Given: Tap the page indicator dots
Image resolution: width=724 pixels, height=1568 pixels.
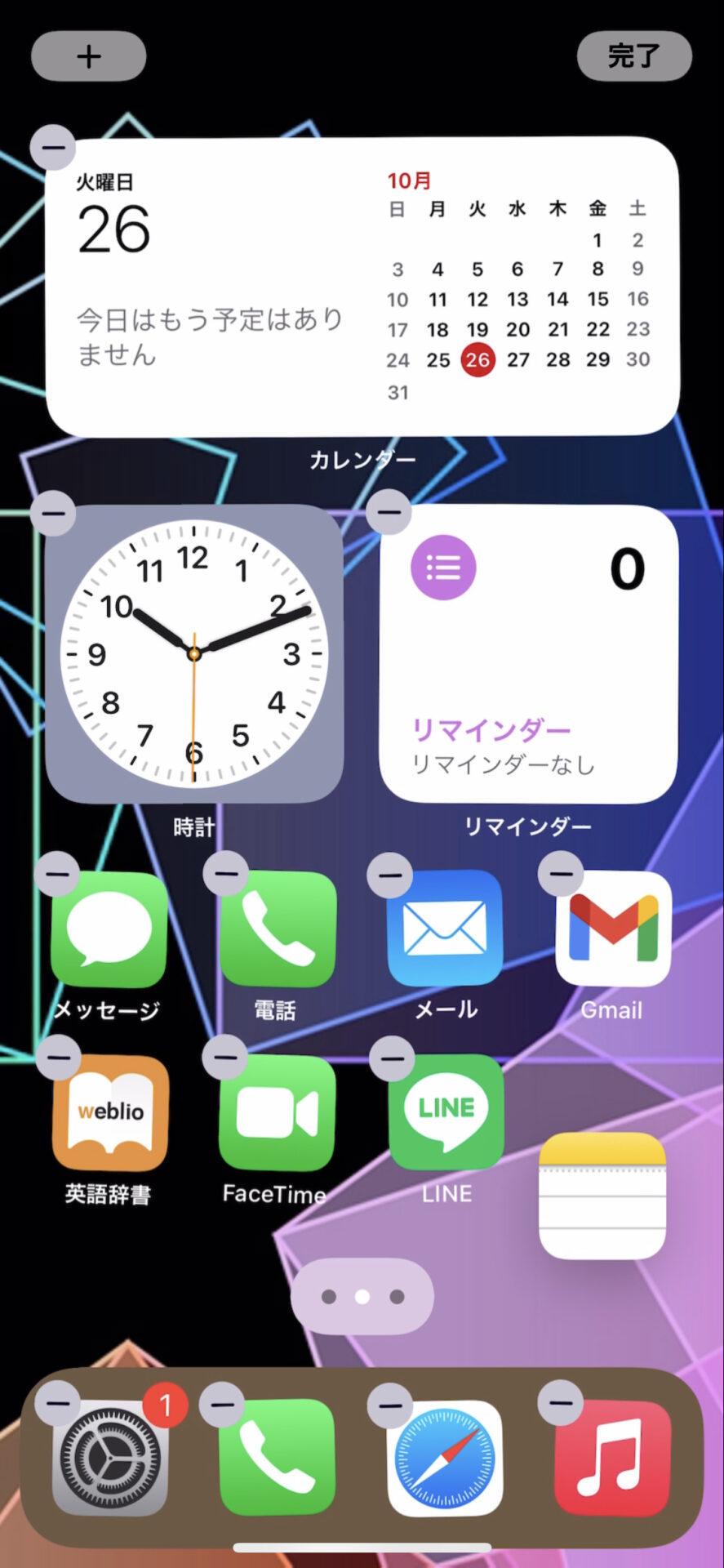Looking at the screenshot, I should pyautogui.click(x=362, y=1296).
